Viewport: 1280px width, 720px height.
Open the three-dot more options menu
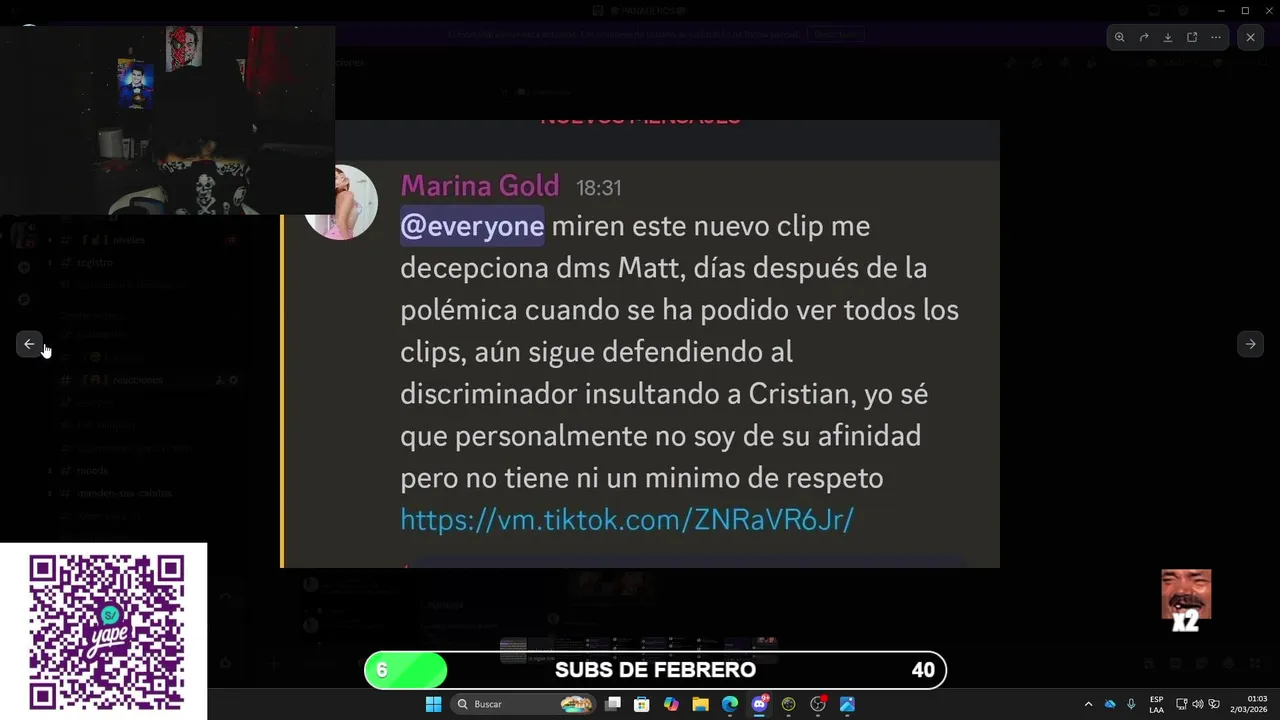pyautogui.click(x=1216, y=38)
